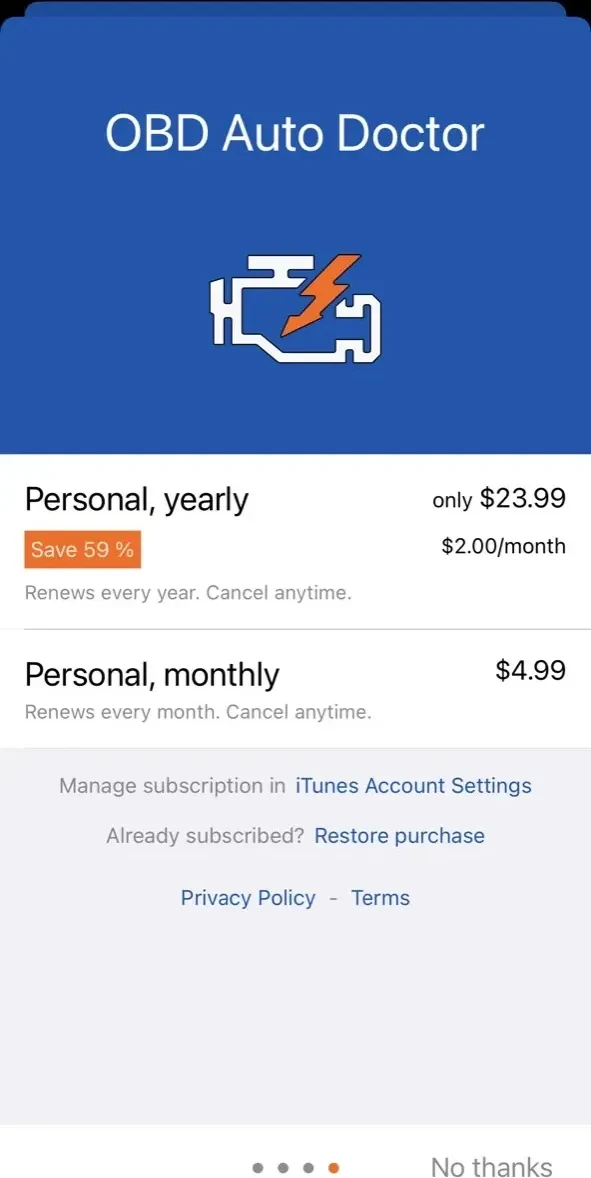Select the Personal, yearly subscription plan
The height and width of the screenshot is (1178, 591).
[295, 542]
